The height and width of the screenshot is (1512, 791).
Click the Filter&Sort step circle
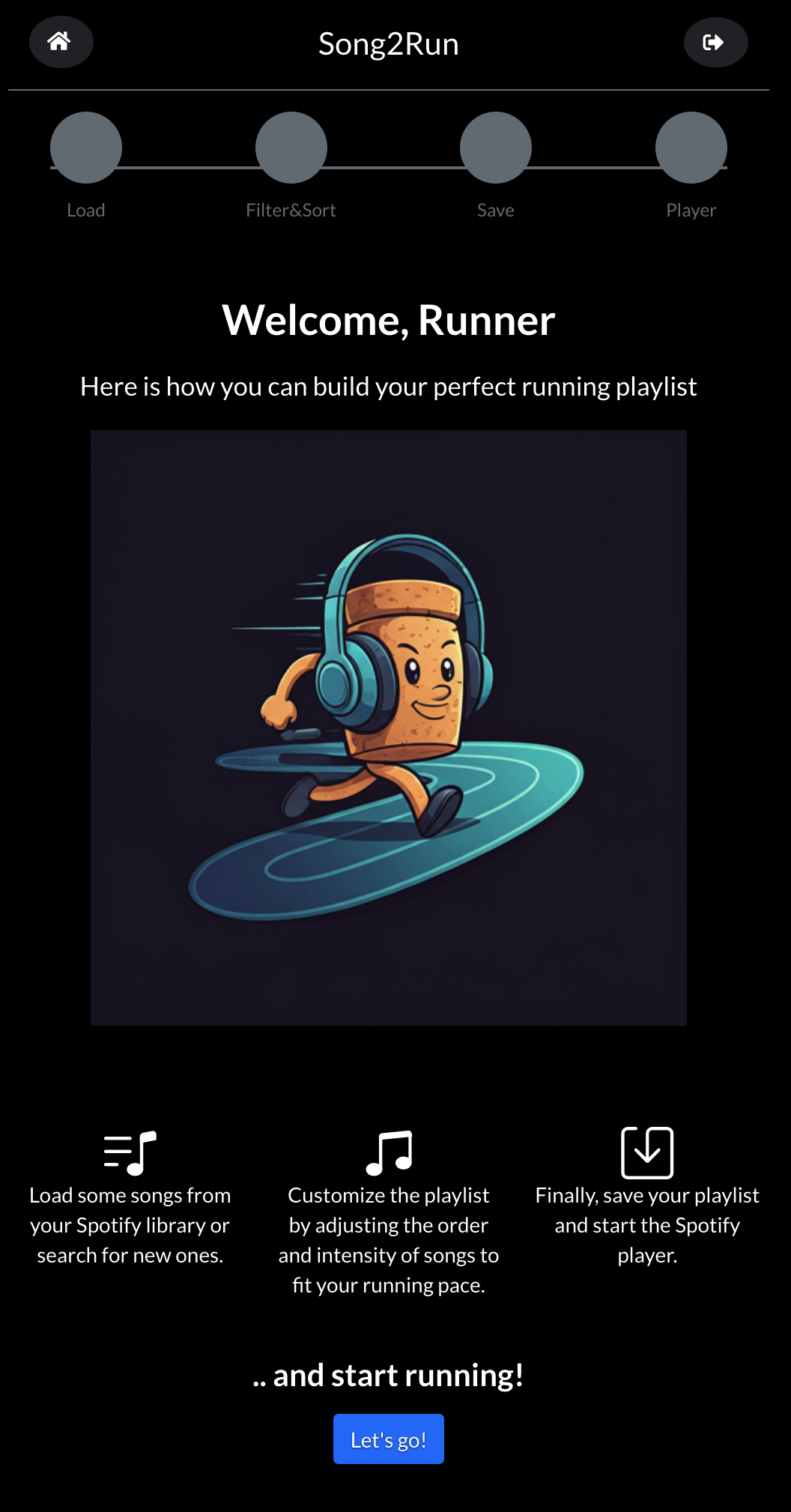[291, 147]
